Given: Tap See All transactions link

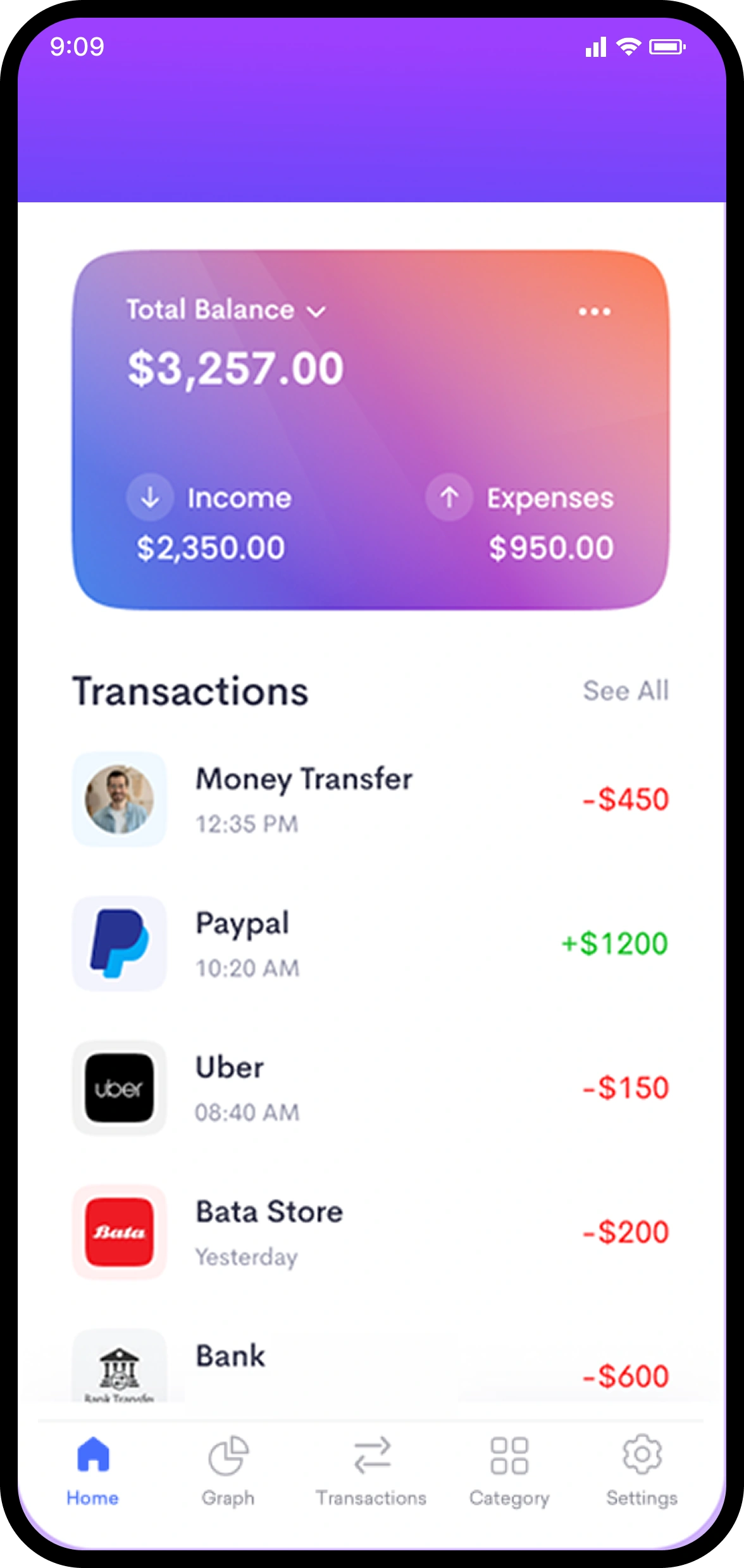Looking at the screenshot, I should pyautogui.click(x=625, y=691).
